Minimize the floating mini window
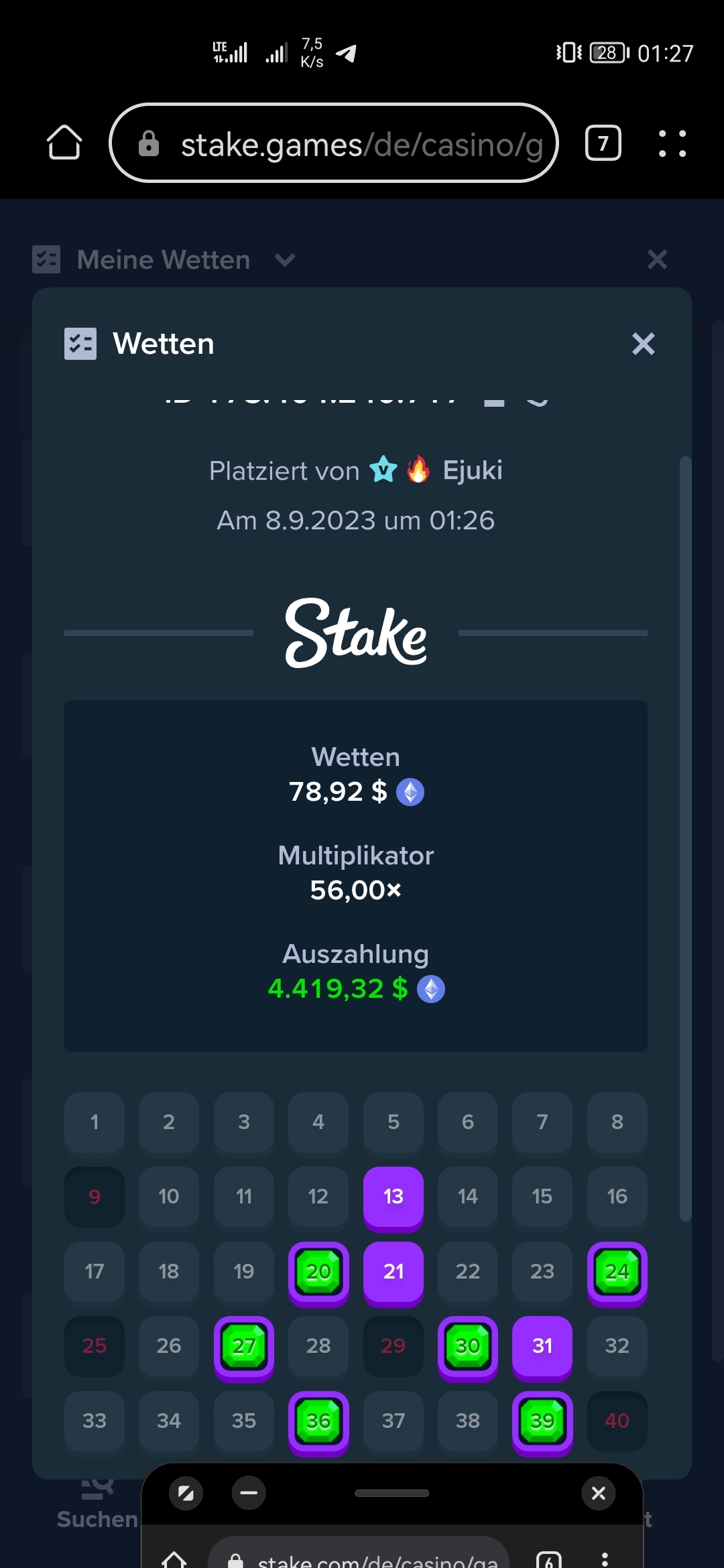724x1568 pixels. pos(249,1493)
